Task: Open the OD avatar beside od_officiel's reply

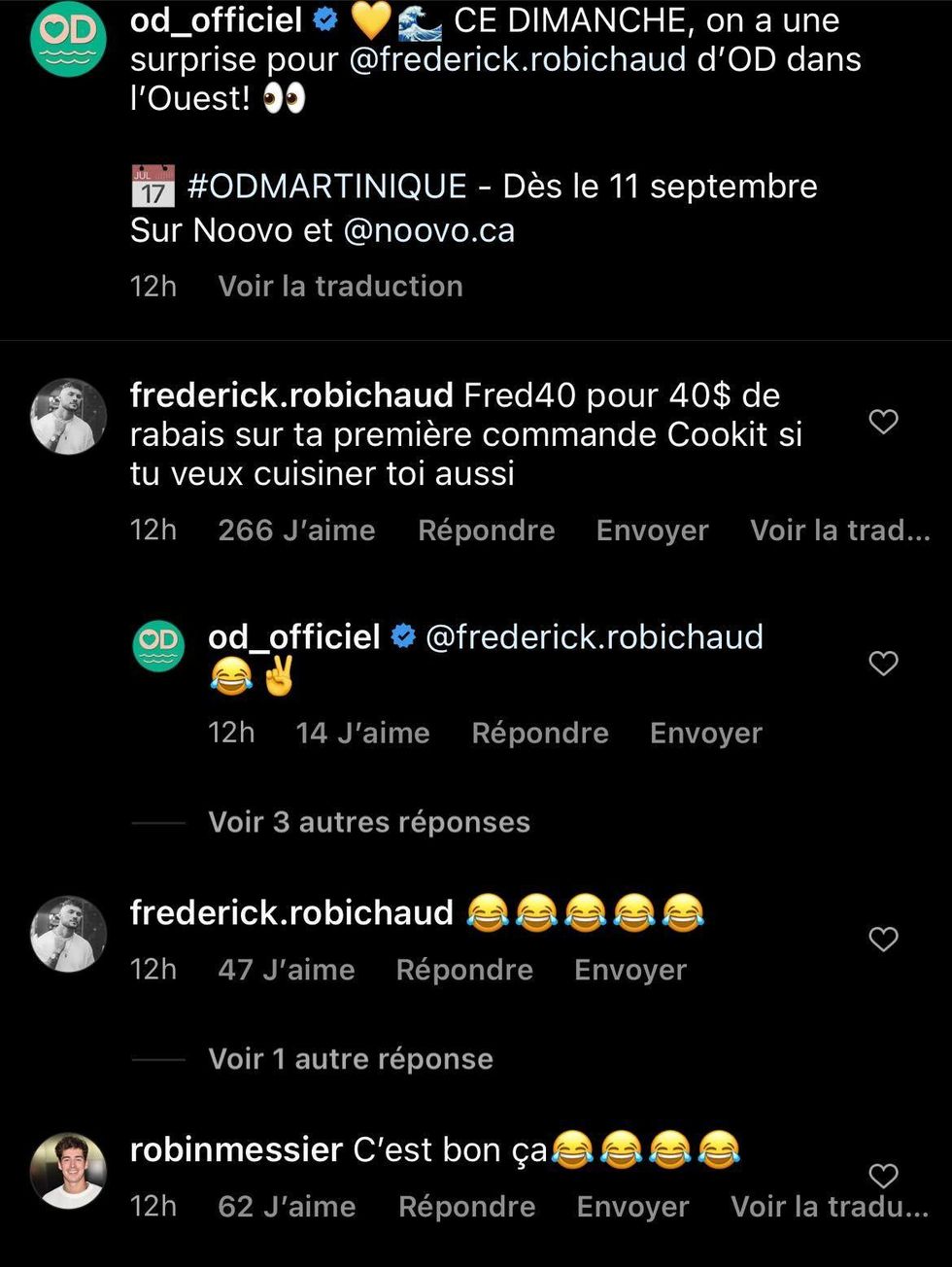Action: point(158,644)
